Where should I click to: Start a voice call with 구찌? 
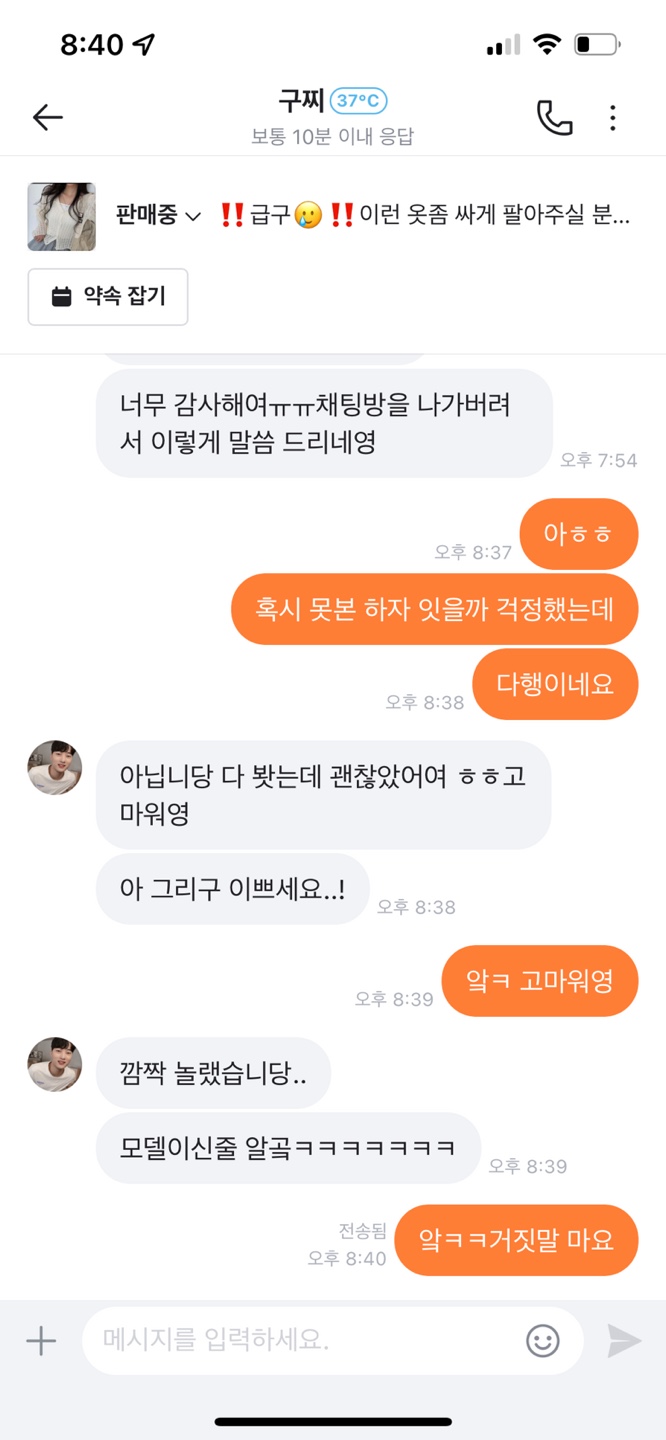coord(554,118)
